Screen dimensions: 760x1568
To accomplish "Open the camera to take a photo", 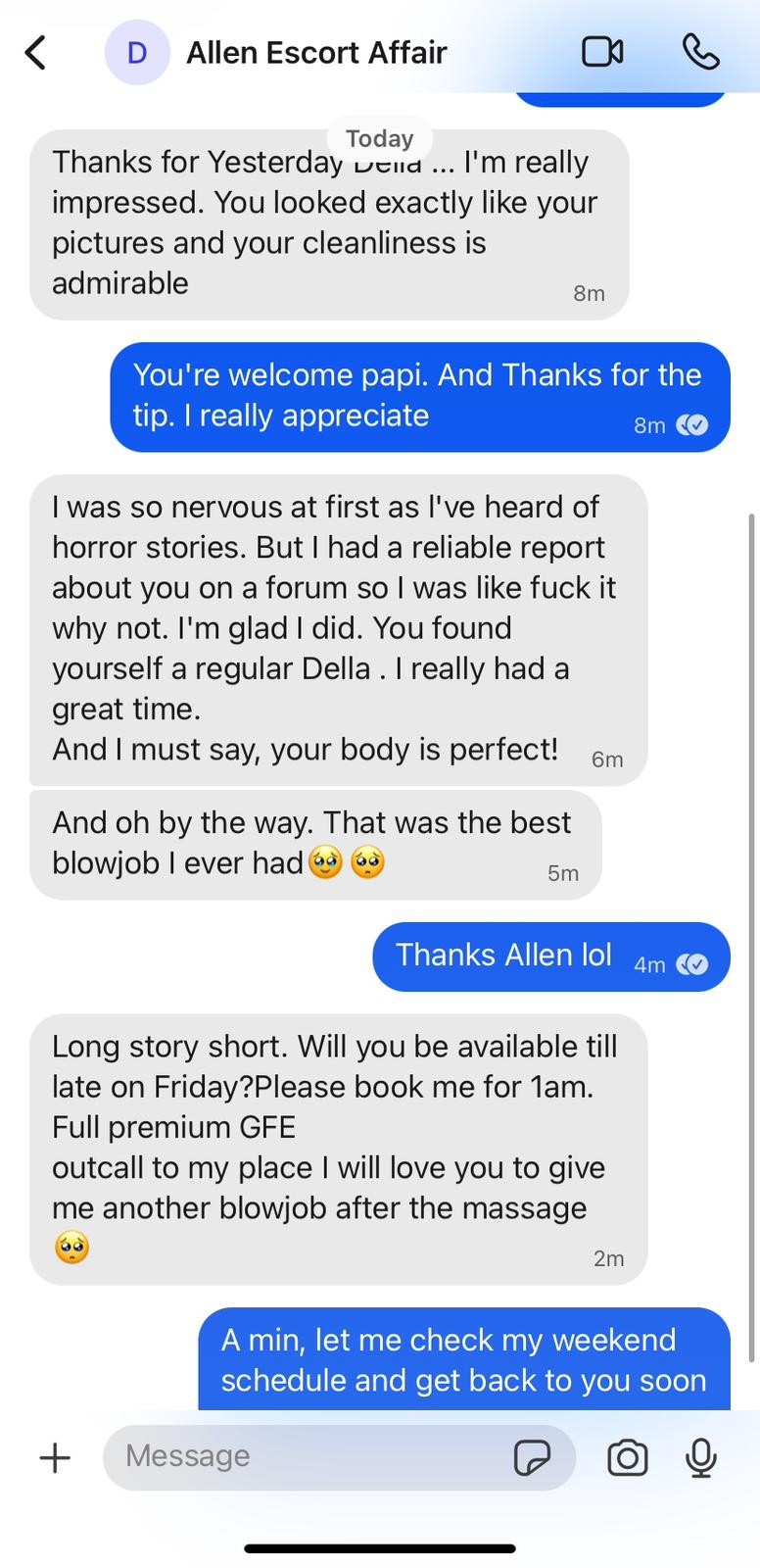I will point(627,1458).
